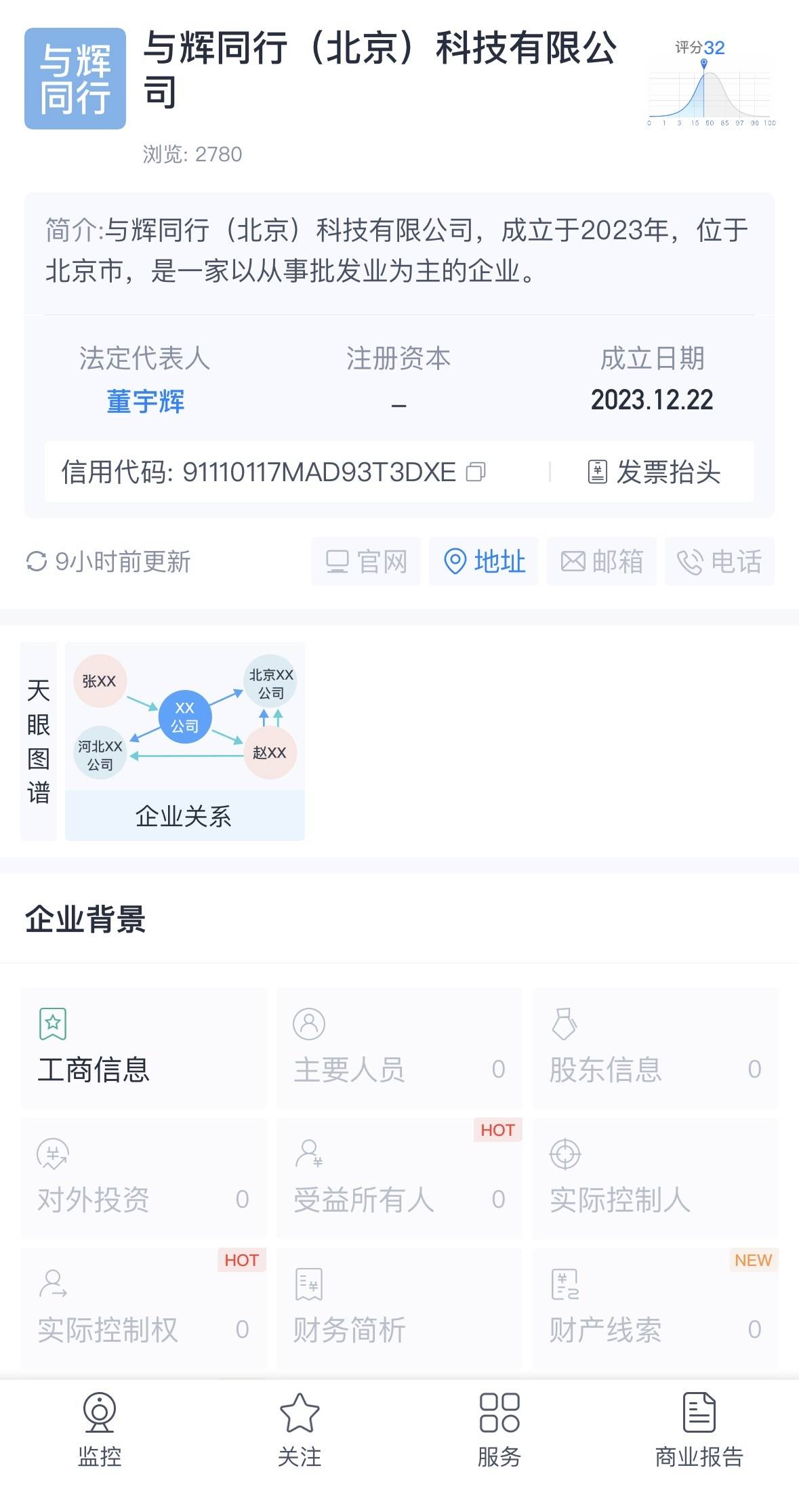Image resolution: width=799 pixels, height=1512 pixels.
Task: Open 财产线索 property clues tile
Action: (655, 1308)
